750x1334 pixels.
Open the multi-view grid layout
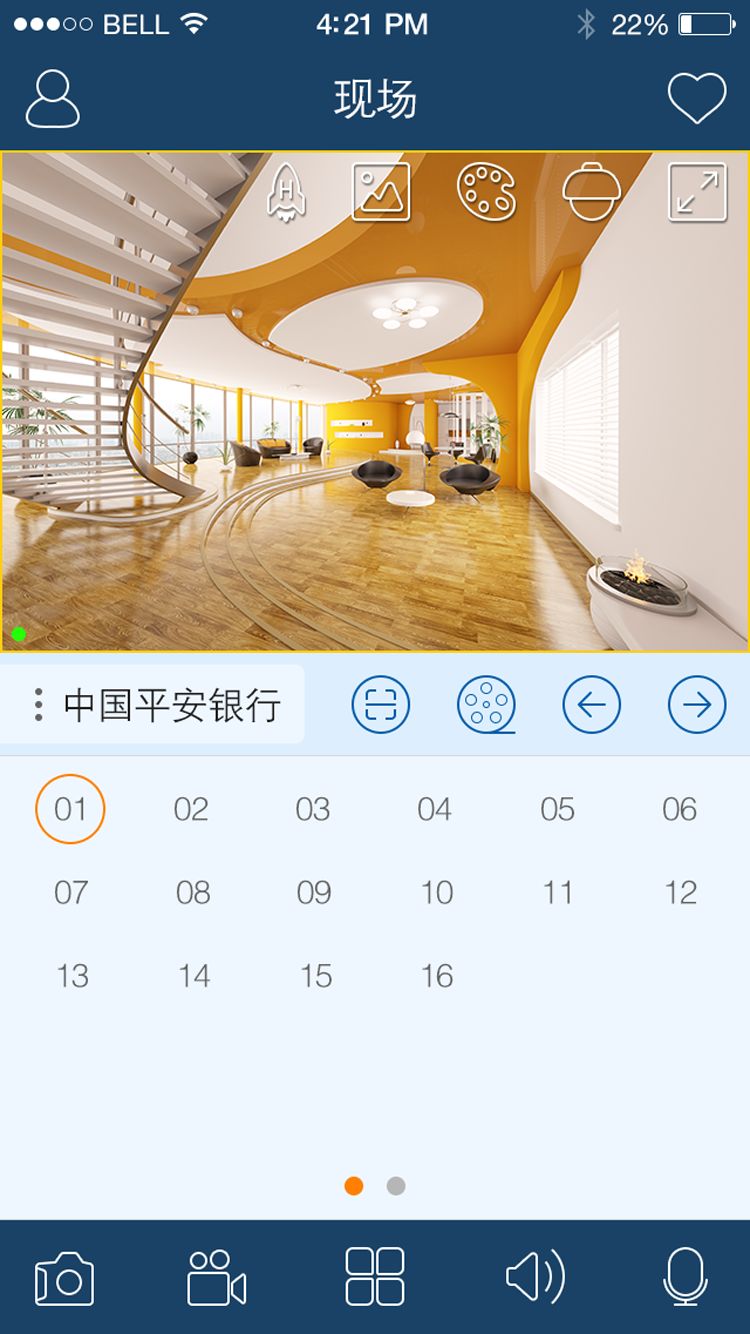click(x=375, y=1276)
